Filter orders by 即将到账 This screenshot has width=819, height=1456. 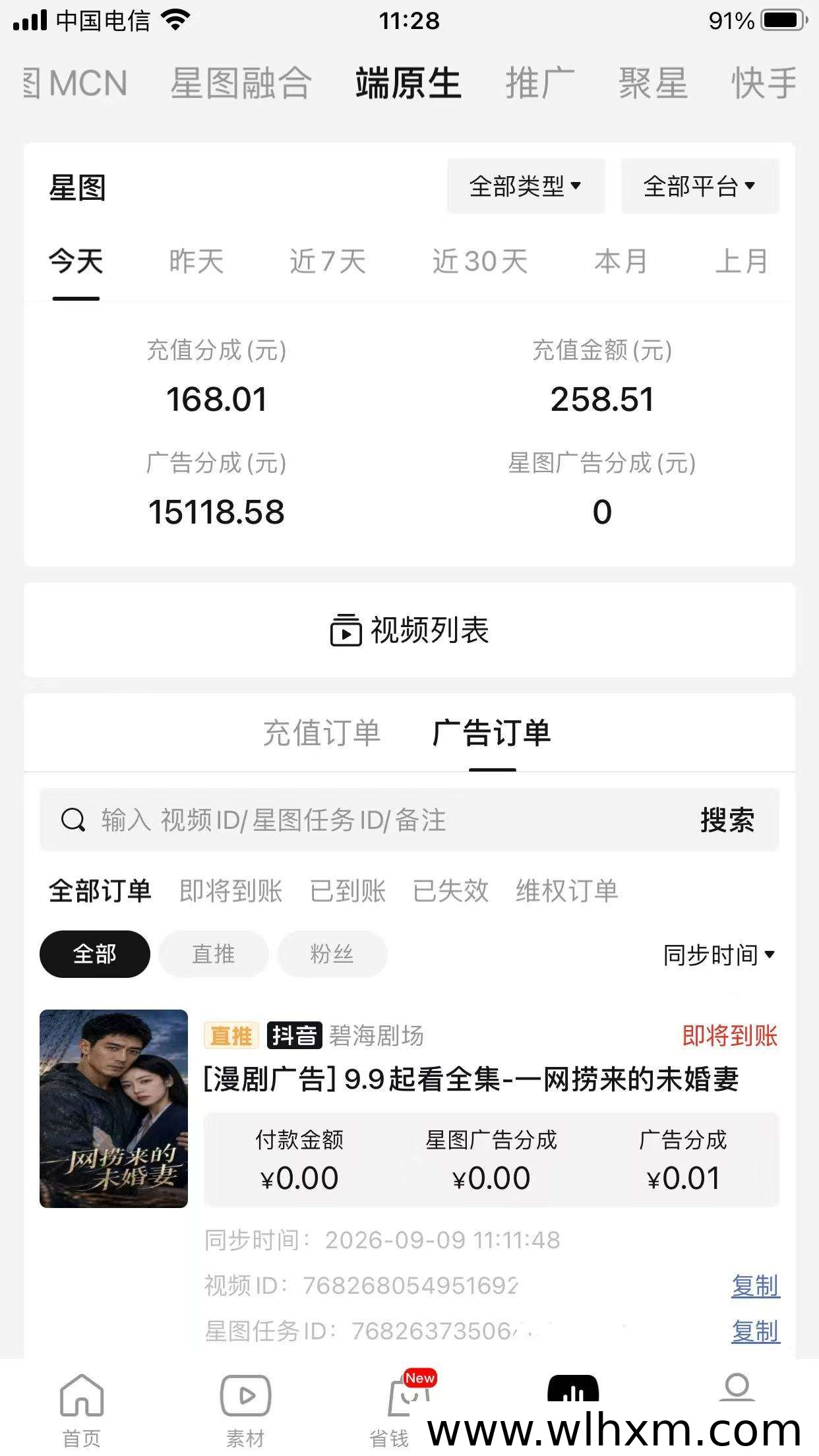coord(231,891)
